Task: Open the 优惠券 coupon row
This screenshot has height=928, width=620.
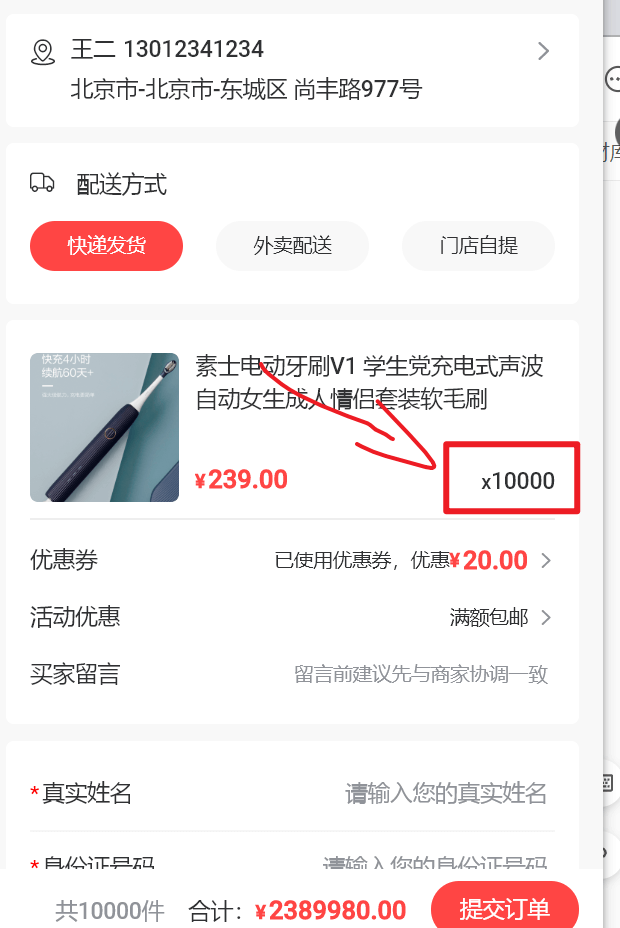Action: pyautogui.click(x=290, y=560)
